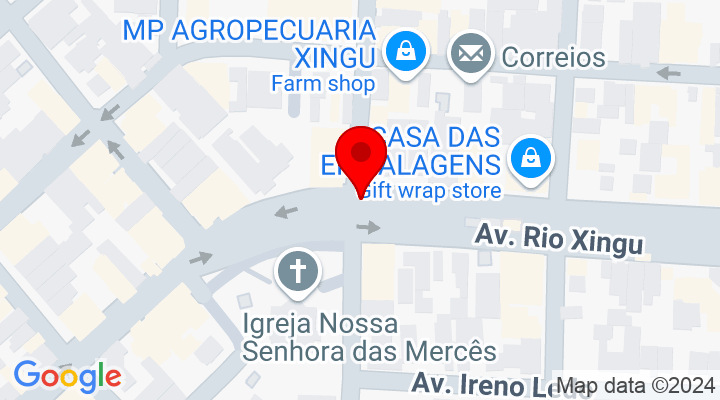The width and height of the screenshot is (720, 400).
Task: Select Igreja Nossa Senhora das Mercês marker
Action: point(297,273)
